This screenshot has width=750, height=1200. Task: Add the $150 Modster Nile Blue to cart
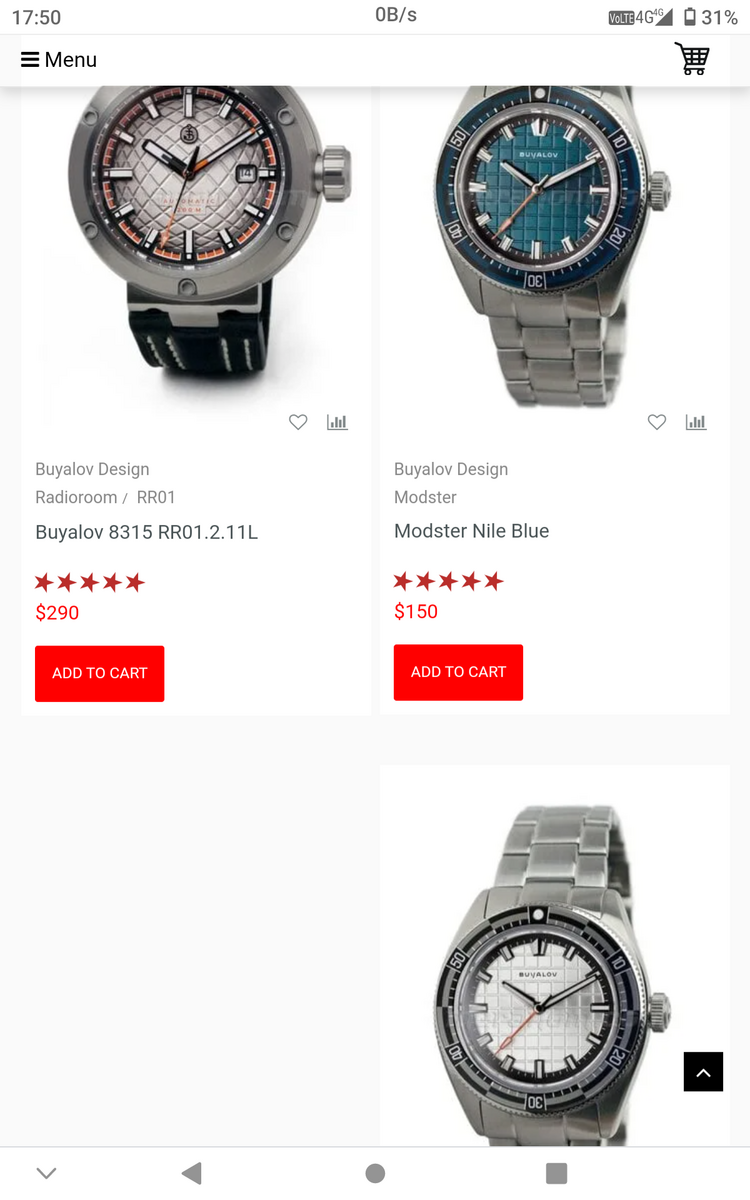tap(458, 672)
